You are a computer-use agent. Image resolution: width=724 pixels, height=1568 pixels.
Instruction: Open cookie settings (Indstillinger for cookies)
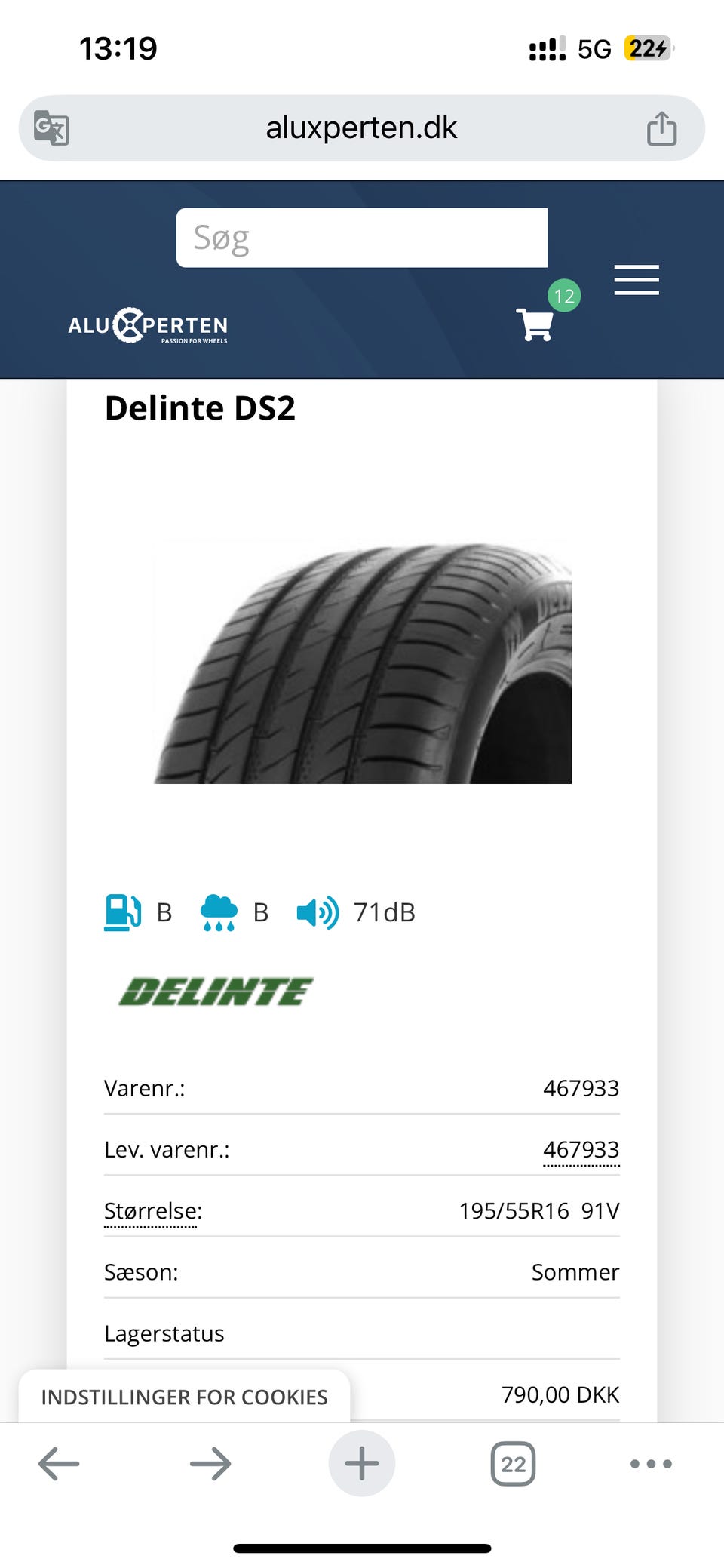coord(184,1397)
